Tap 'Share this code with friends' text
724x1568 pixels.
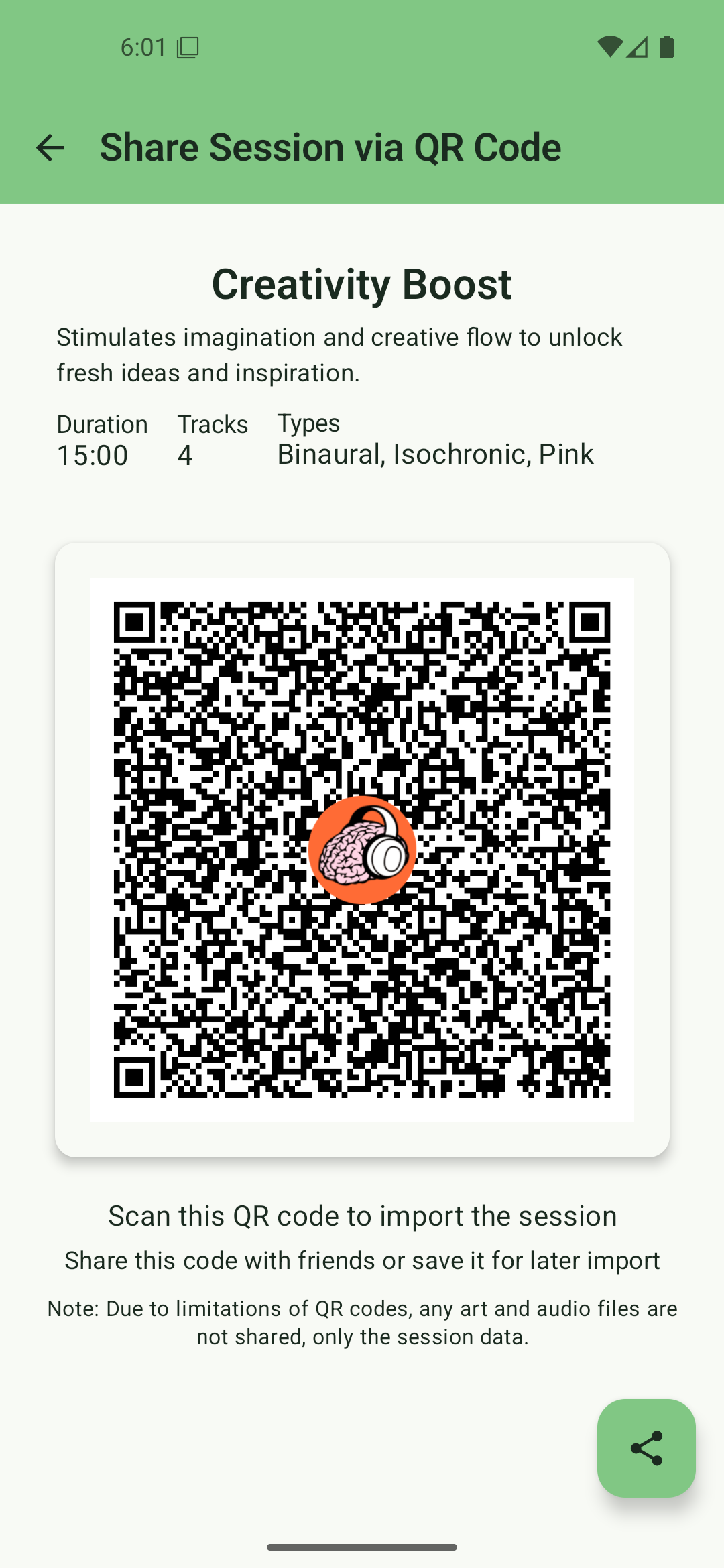click(362, 1260)
